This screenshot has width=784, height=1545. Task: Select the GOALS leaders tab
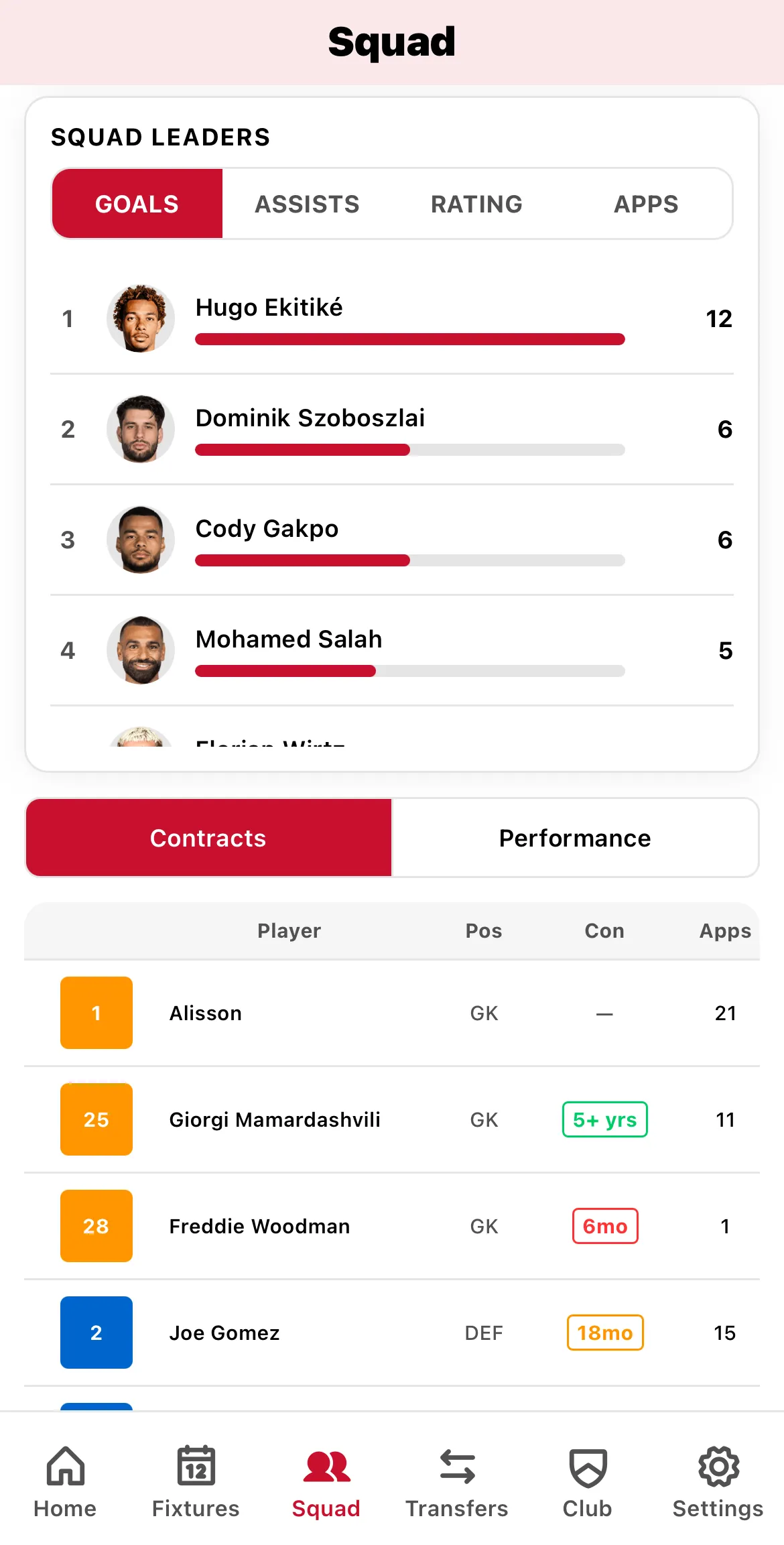pyautogui.click(x=137, y=204)
